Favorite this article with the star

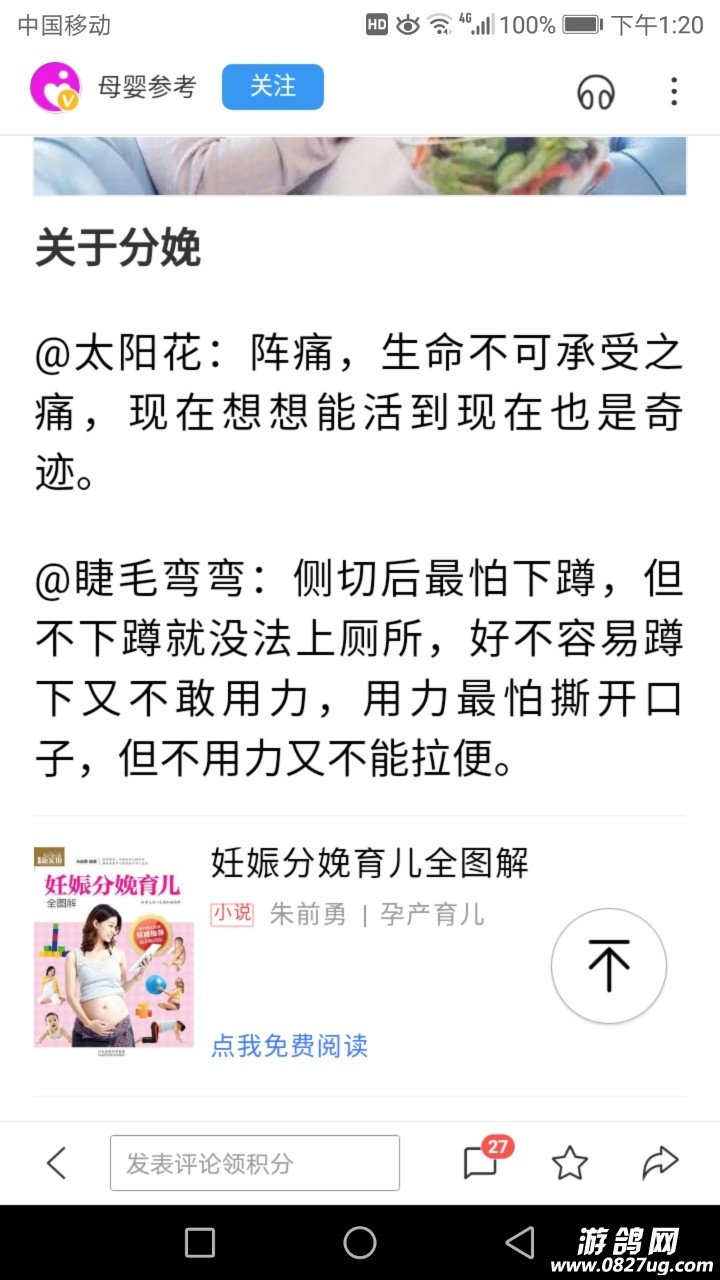tap(570, 1163)
